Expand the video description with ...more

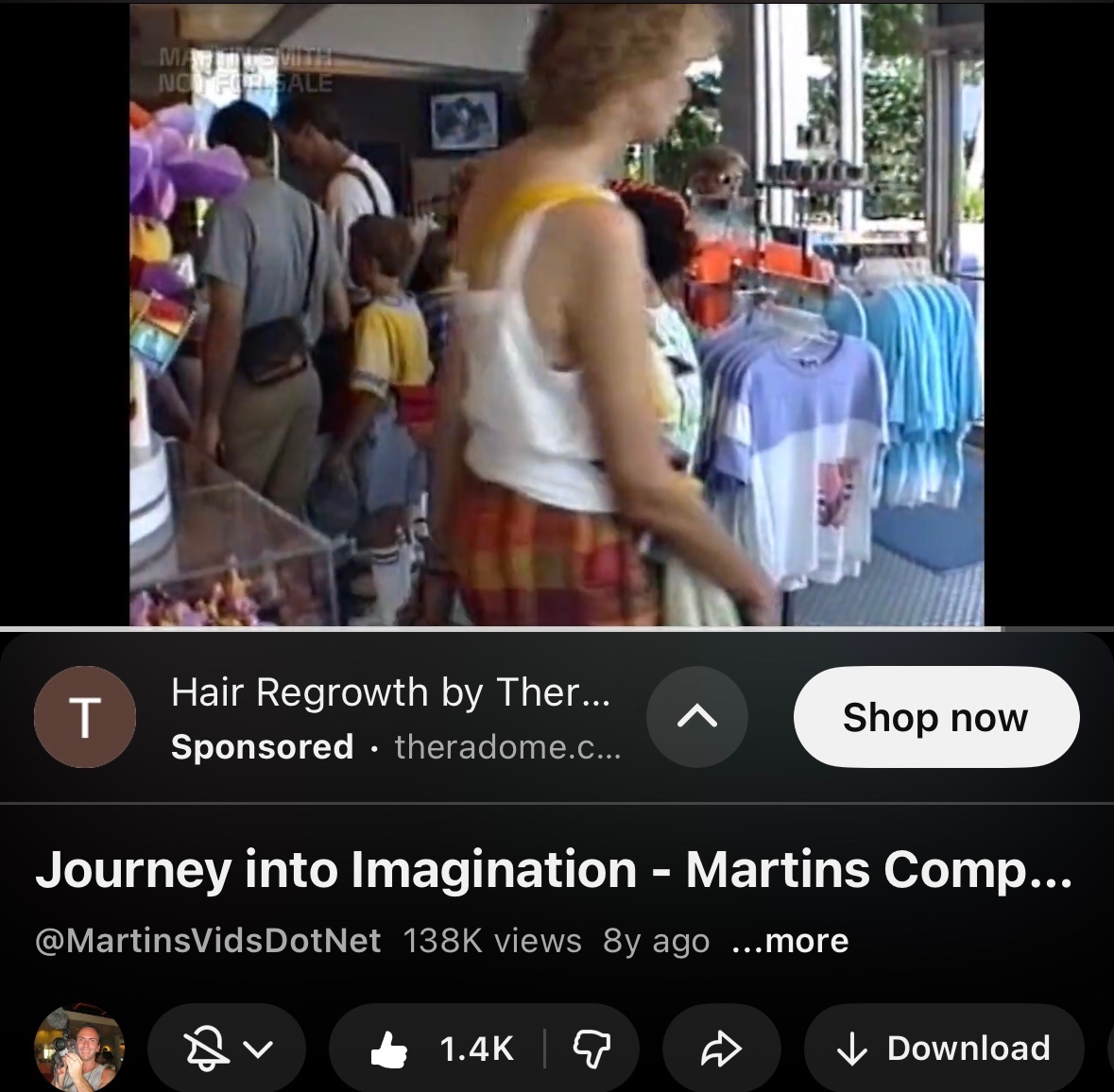(791, 941)
